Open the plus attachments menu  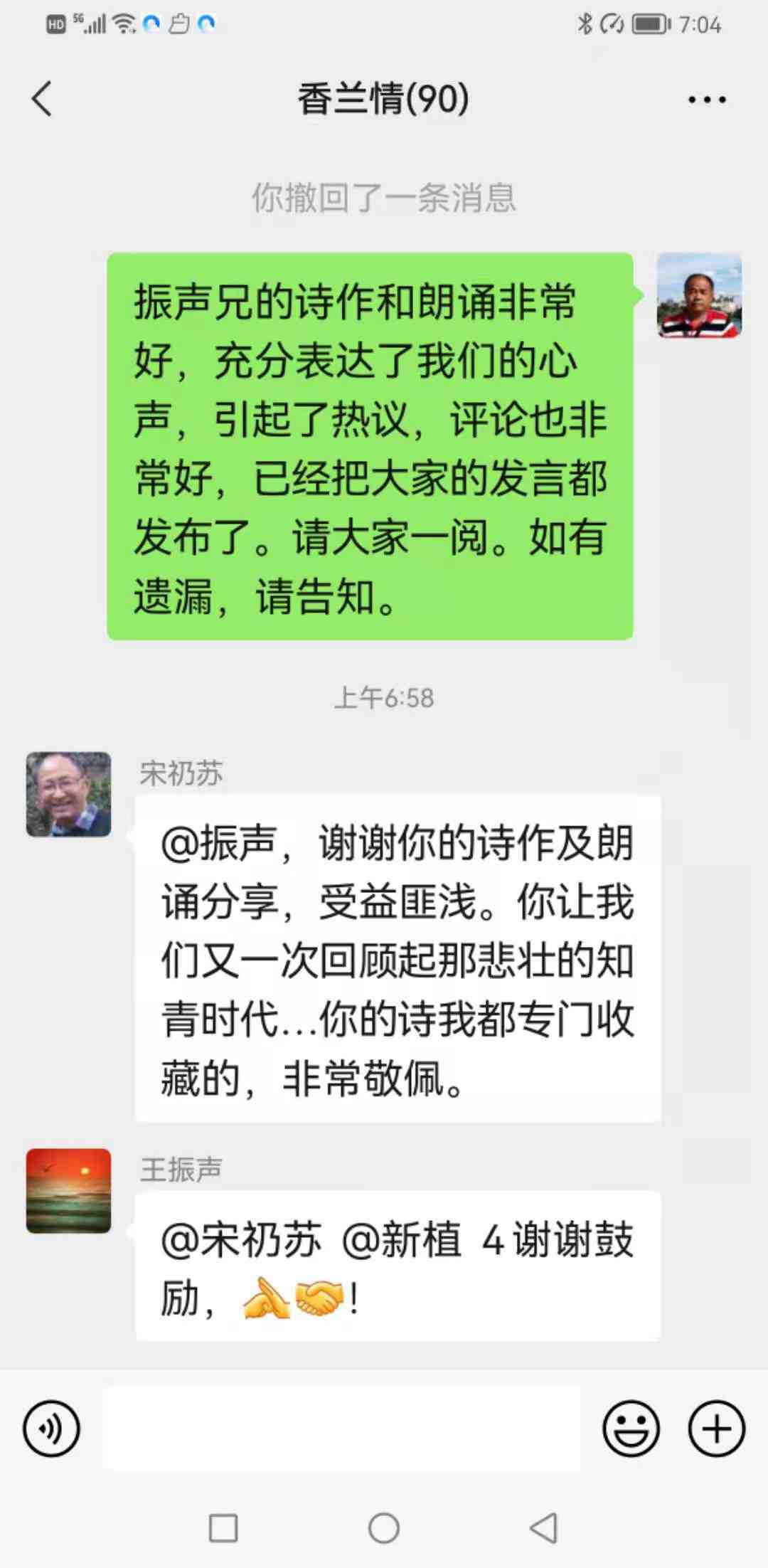coord(716,1429)
